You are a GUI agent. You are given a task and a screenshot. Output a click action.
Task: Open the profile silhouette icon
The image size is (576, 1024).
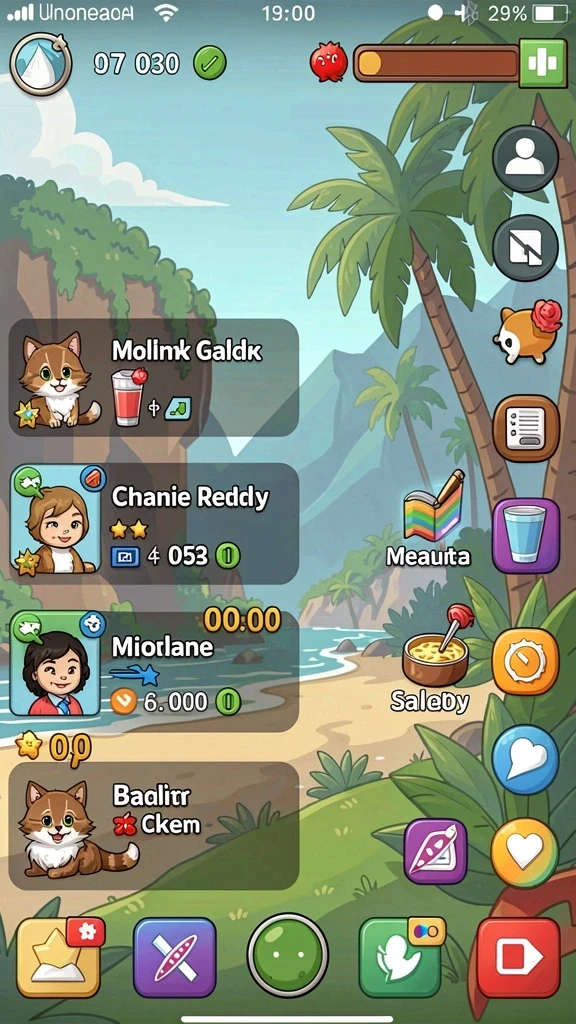(525, 159)
